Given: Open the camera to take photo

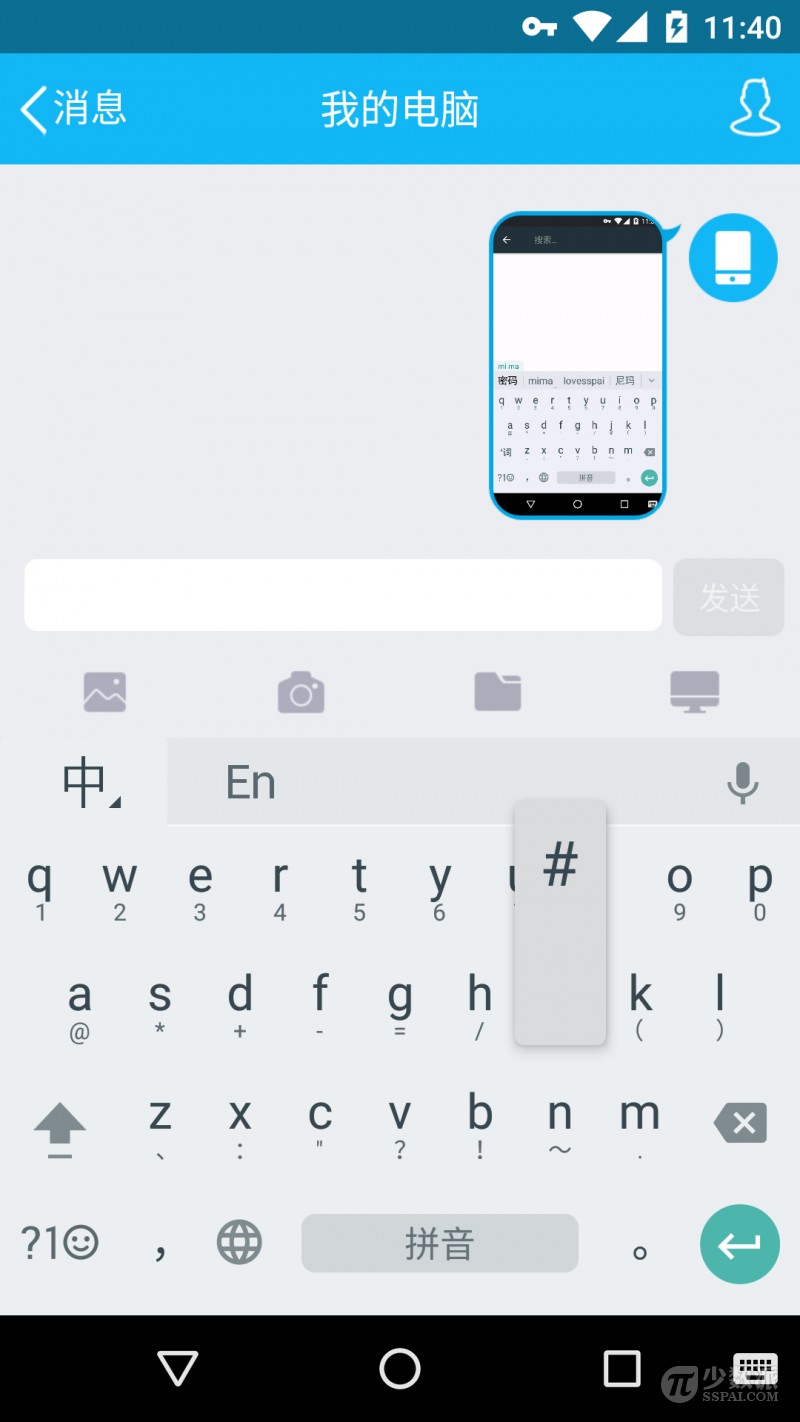Looking at the screenshot, I should coord(301,692).
